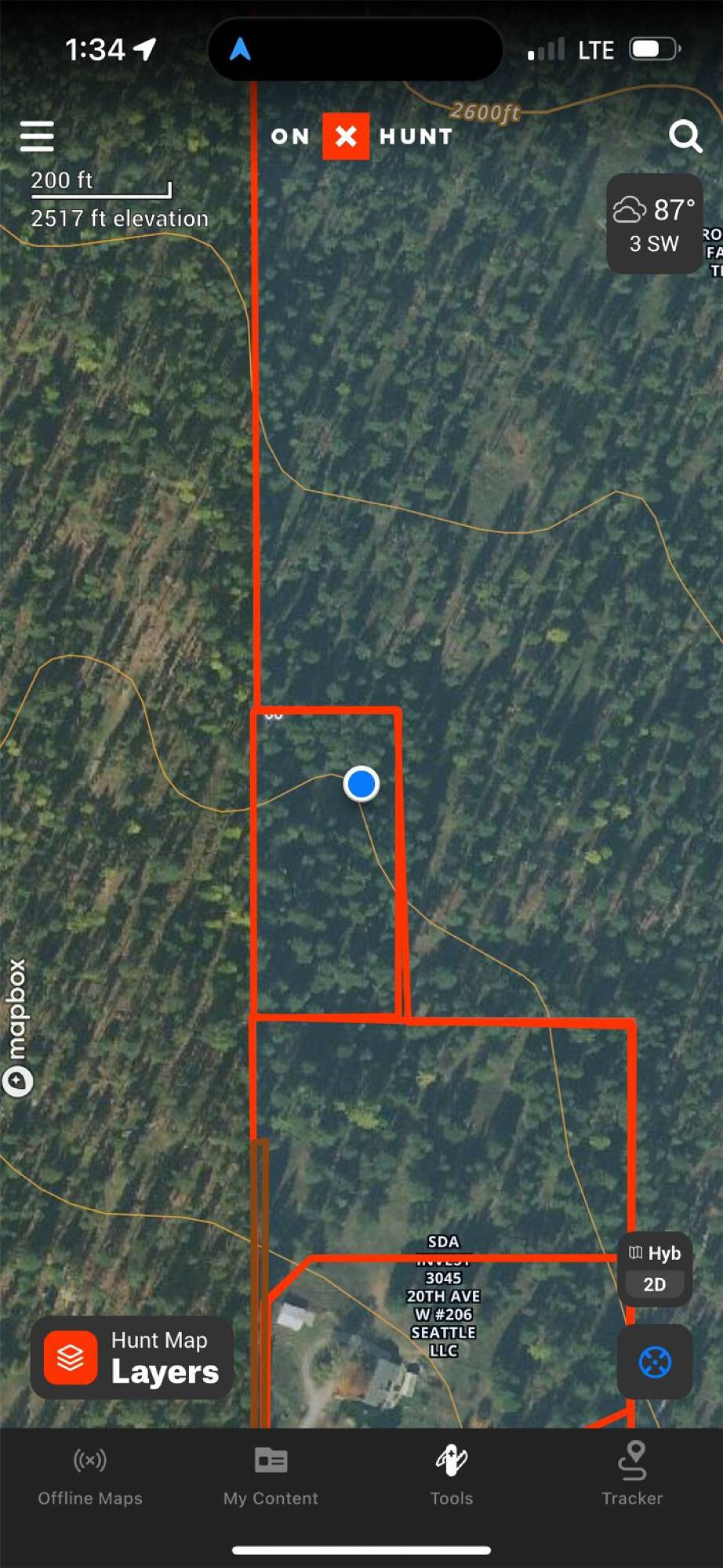Open the hamburger menu
Viewport: 723px width, 1568px height.
[x=37, y=136]
